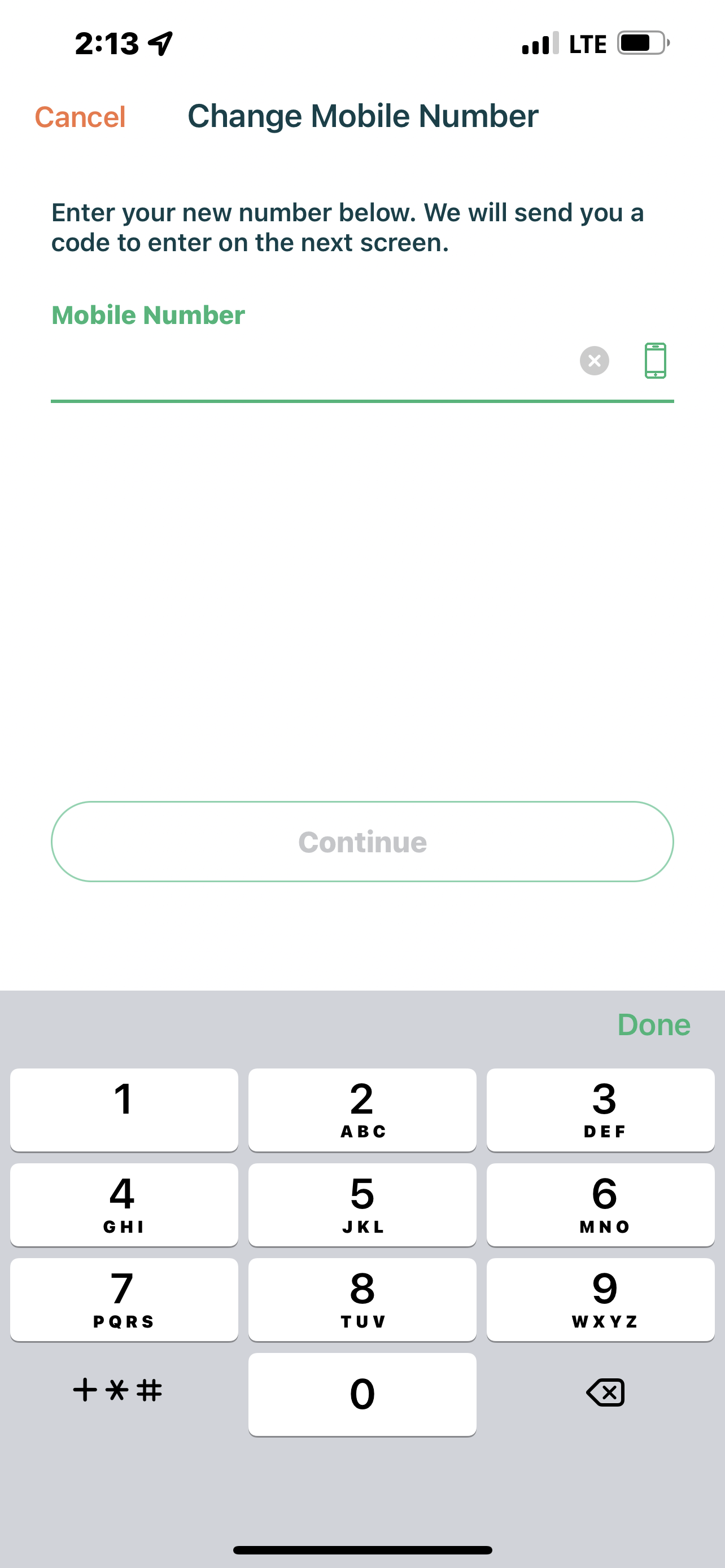This screenshot has height=1568, width=725.
Task: Open the +*# symbols key
Action: [x=117, y=1391]
